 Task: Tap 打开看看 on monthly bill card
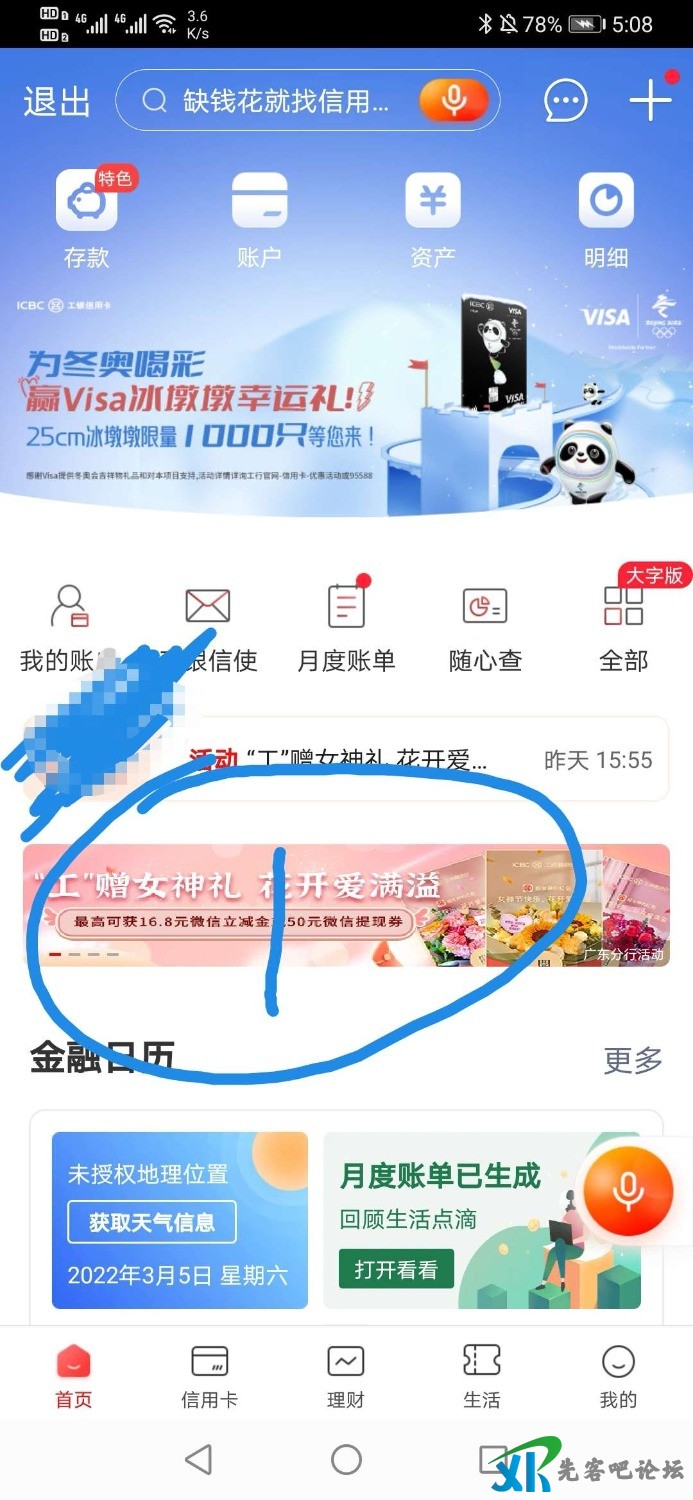coord(396,1269)
